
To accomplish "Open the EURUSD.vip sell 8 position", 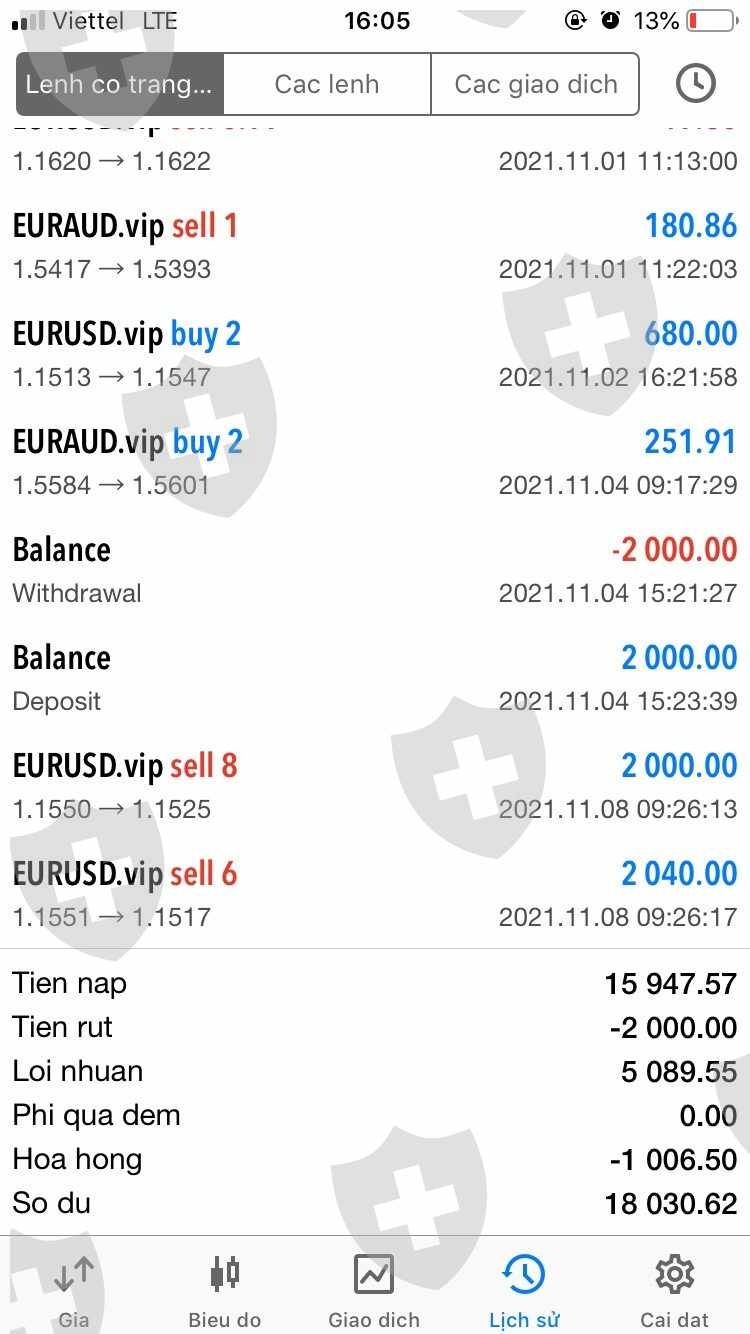I will (375, 786).
